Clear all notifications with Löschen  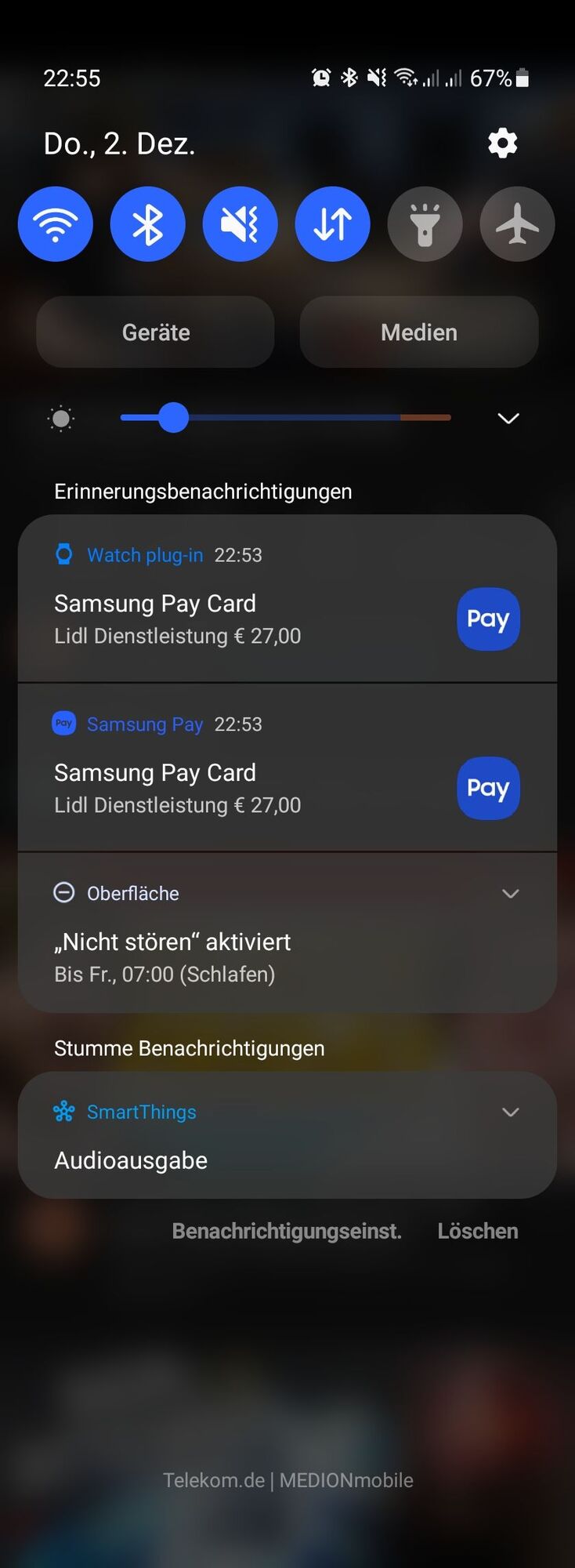click(478, 1231)
